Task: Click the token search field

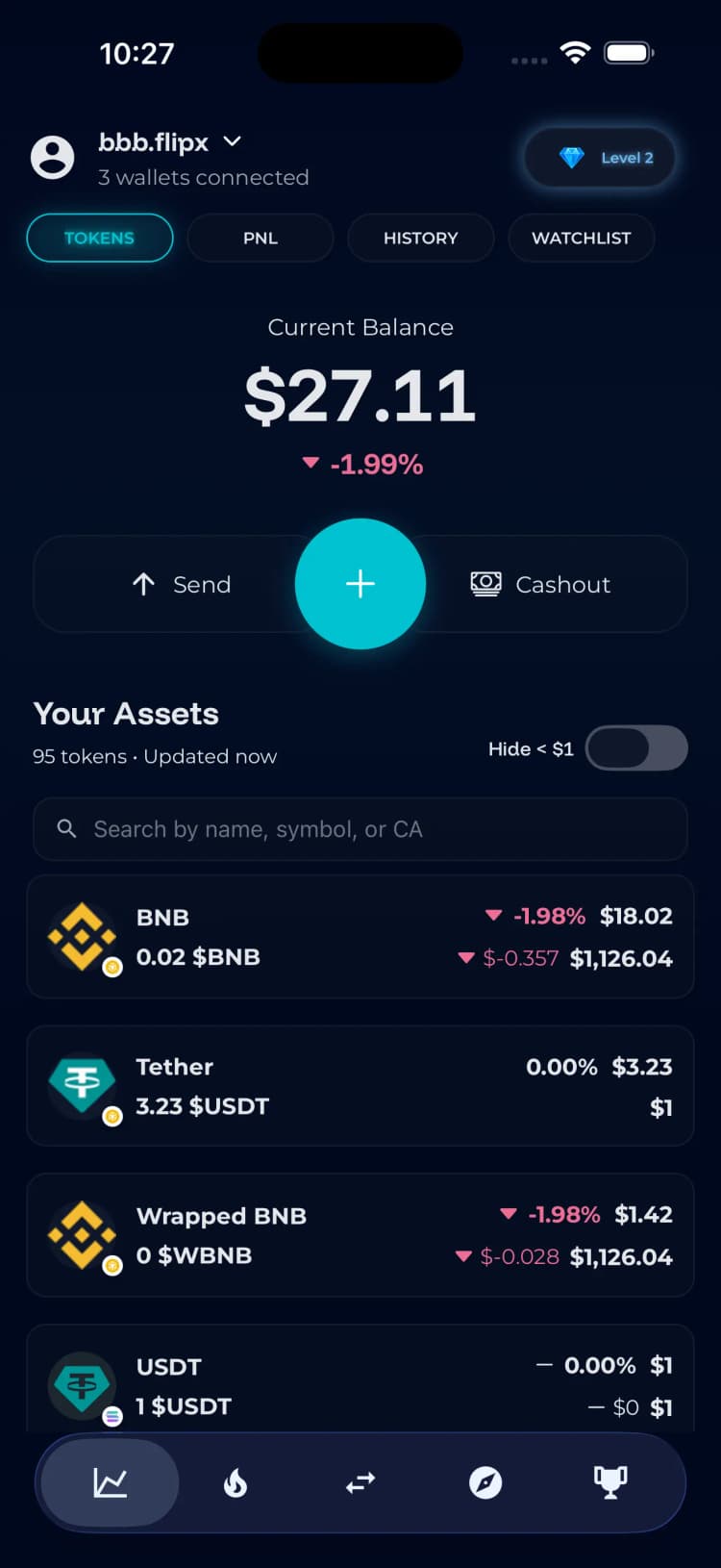Action: (x=360, y=828)
